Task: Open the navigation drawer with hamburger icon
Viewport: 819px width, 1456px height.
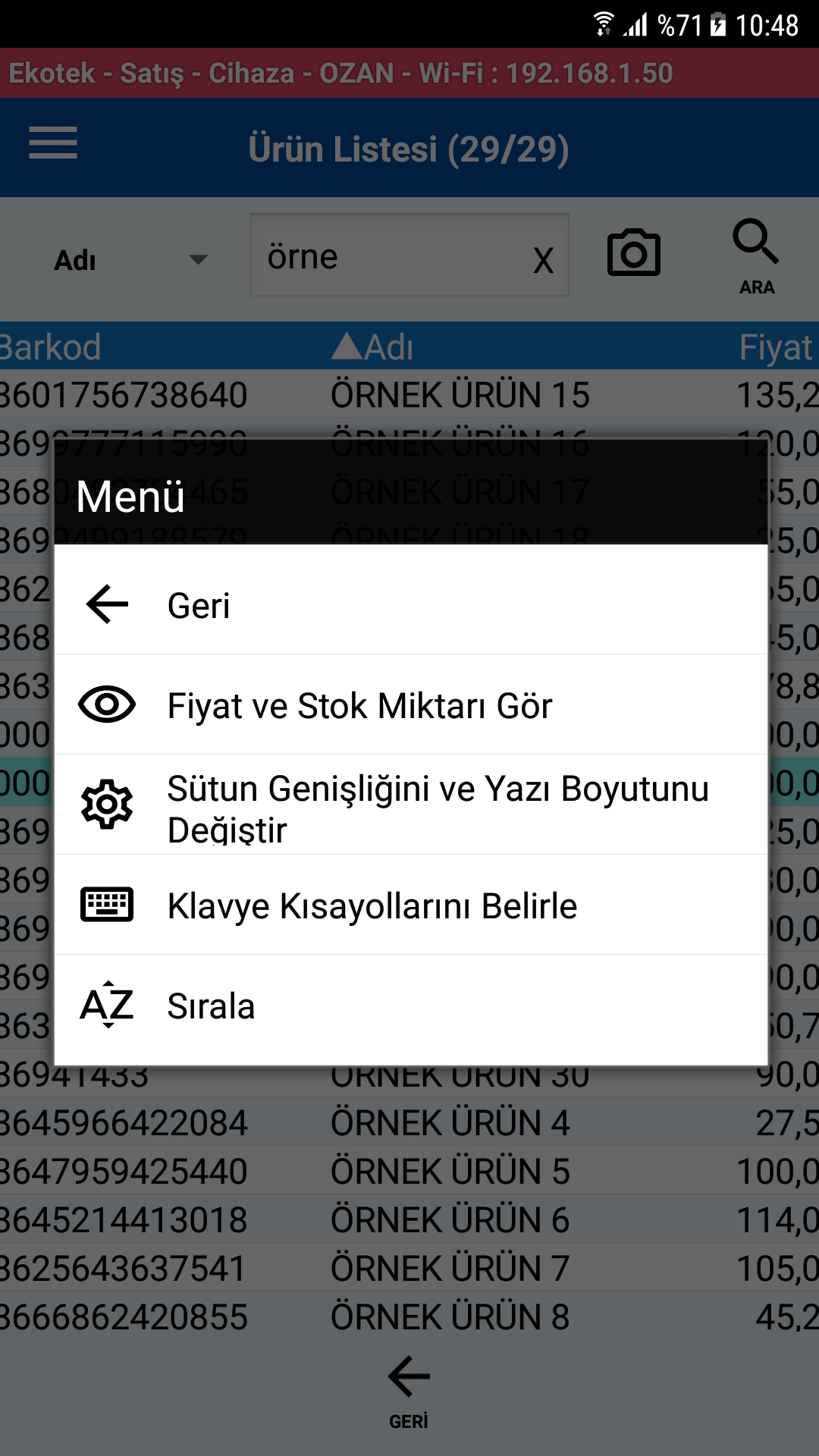Action: (52, 144)
